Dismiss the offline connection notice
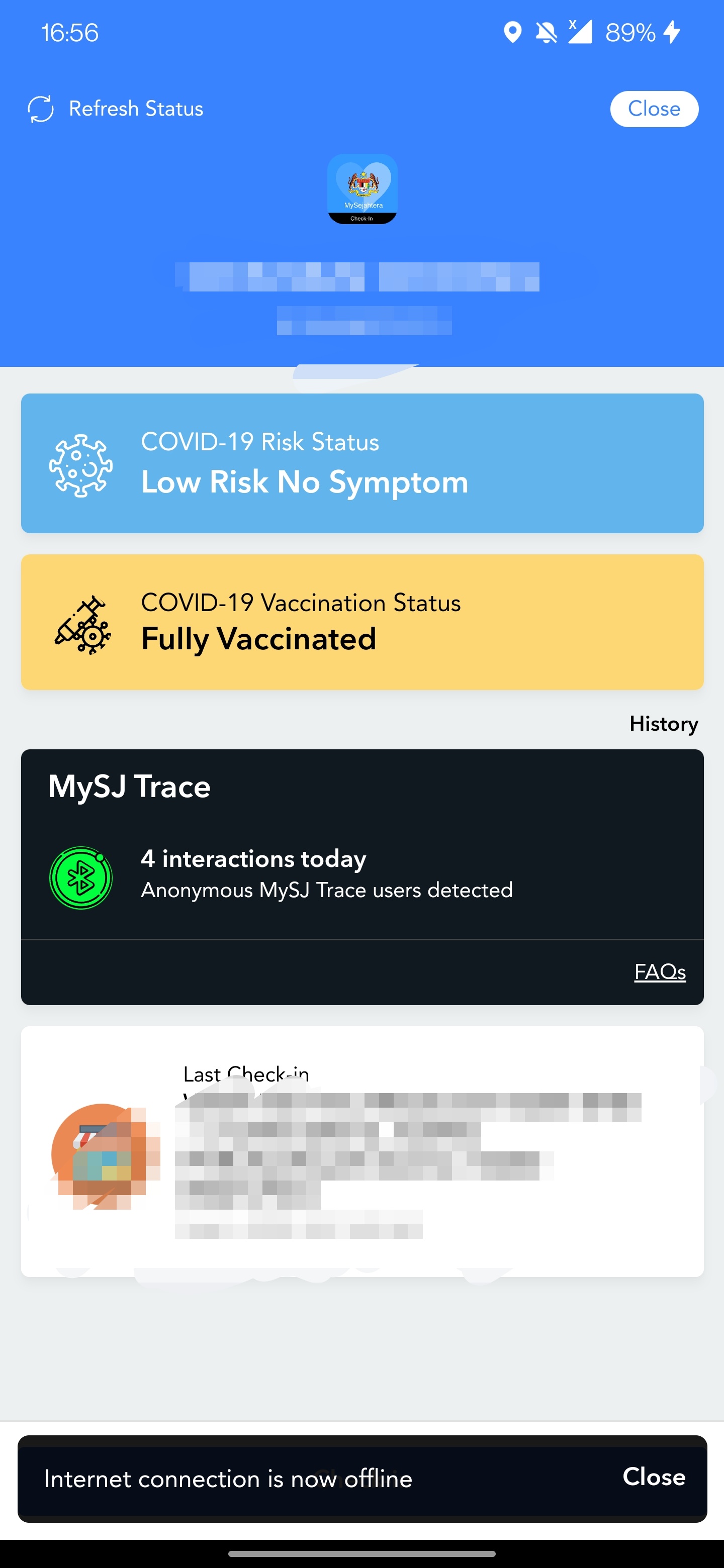This screenshot has width=724, height=1568. [654, 1478]
